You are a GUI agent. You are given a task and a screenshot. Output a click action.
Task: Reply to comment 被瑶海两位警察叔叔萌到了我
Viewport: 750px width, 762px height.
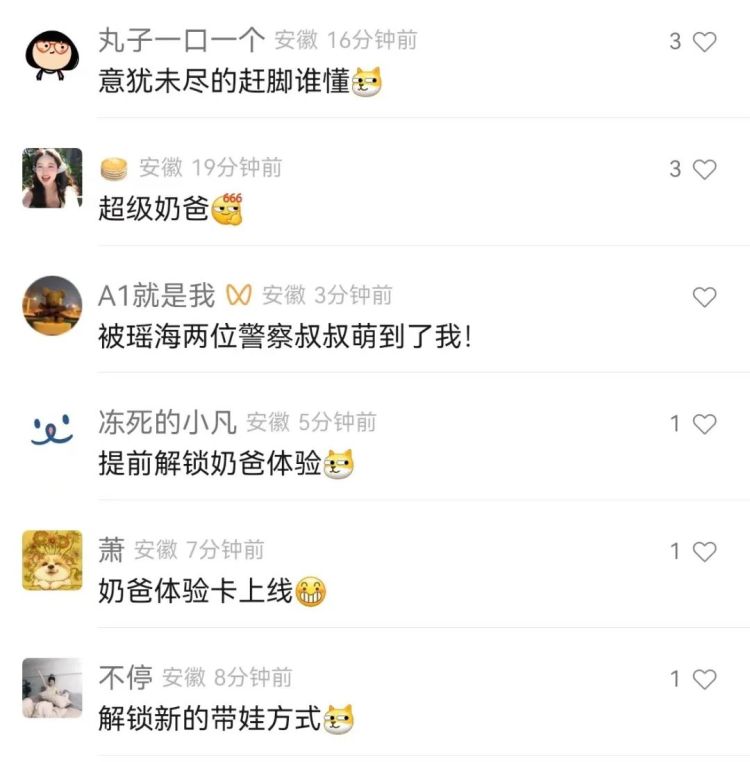[x=284, y=337]
